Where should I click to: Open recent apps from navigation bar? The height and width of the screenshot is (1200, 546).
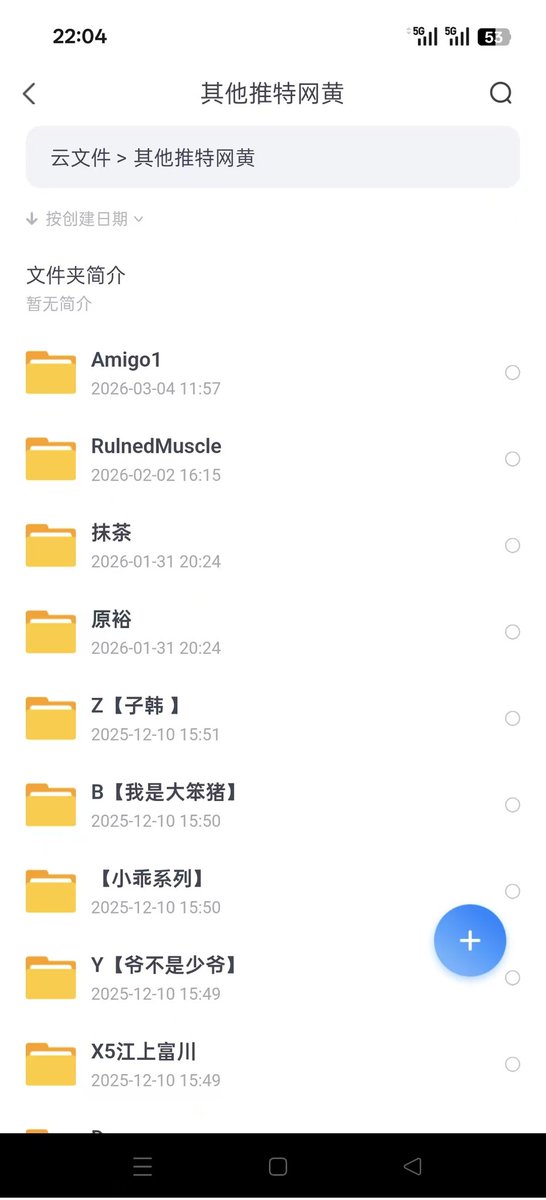pyautogui.click(x=143, y=1167)
